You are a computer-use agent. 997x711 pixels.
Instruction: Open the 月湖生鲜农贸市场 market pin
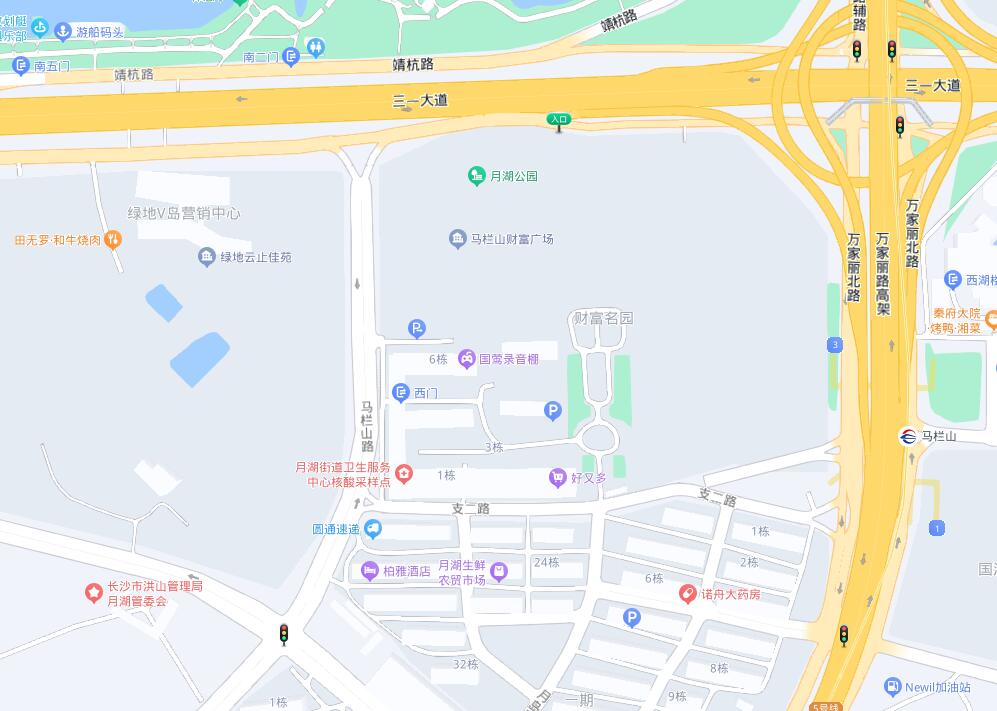pyautogui.click(x=500, y=571)
